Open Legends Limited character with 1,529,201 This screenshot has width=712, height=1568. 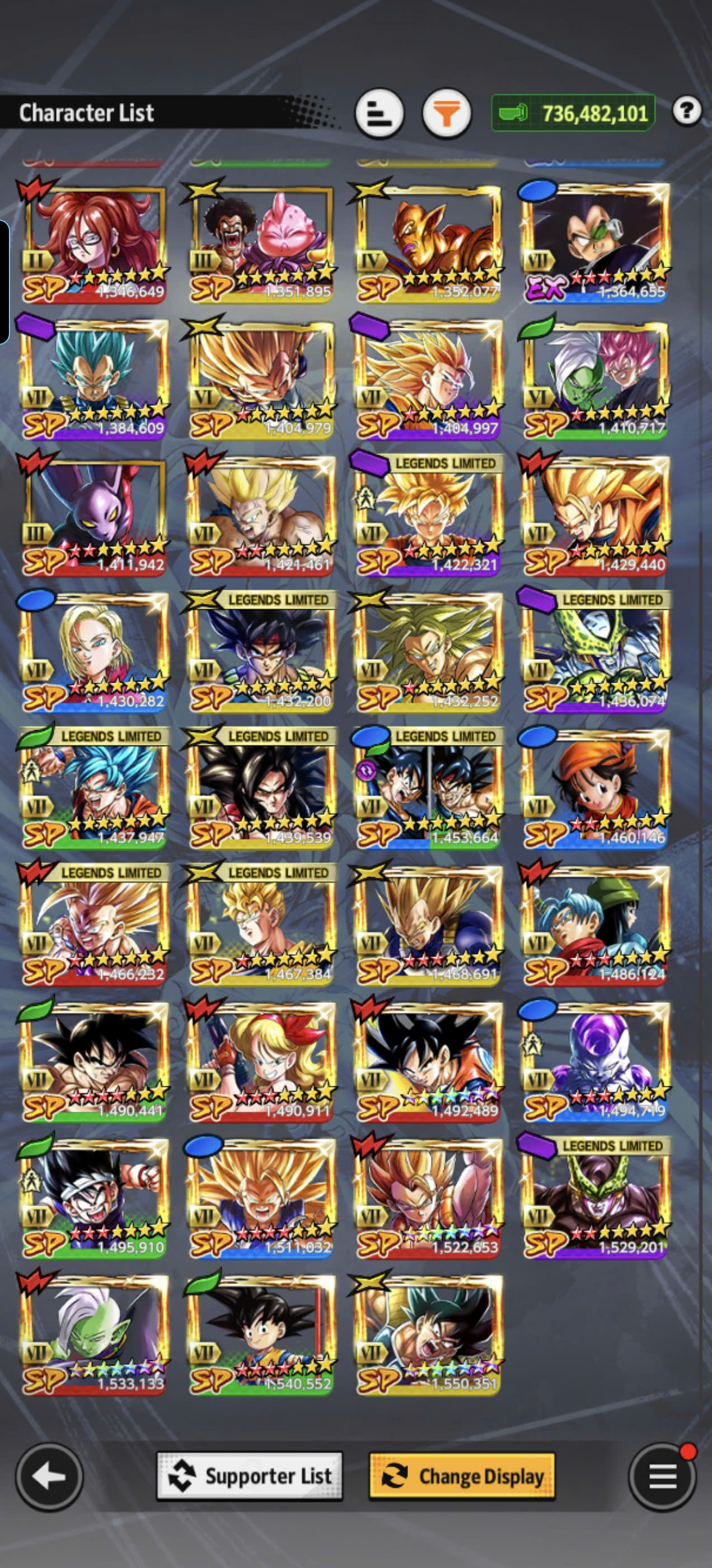click(595, 1197)
